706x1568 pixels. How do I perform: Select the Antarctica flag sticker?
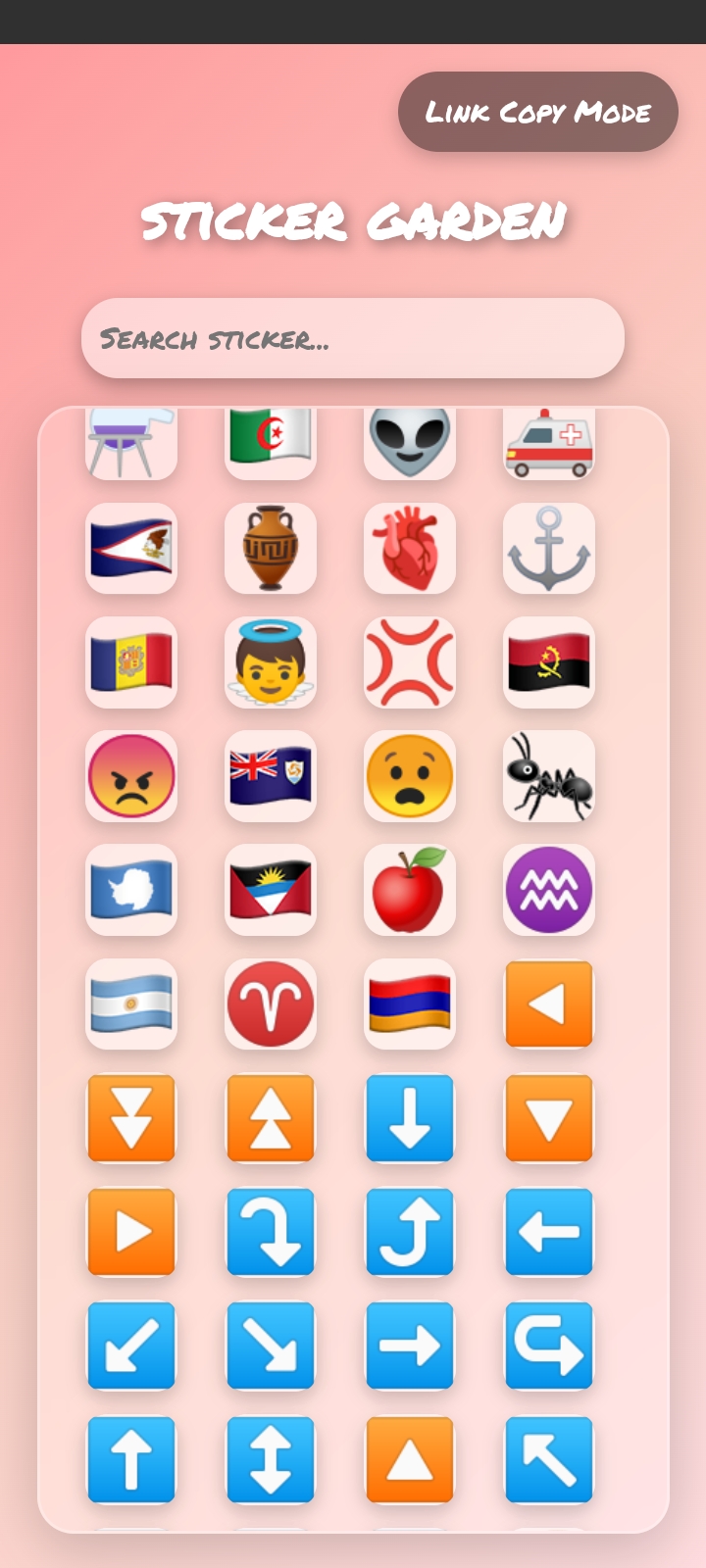tap(131, 889)
